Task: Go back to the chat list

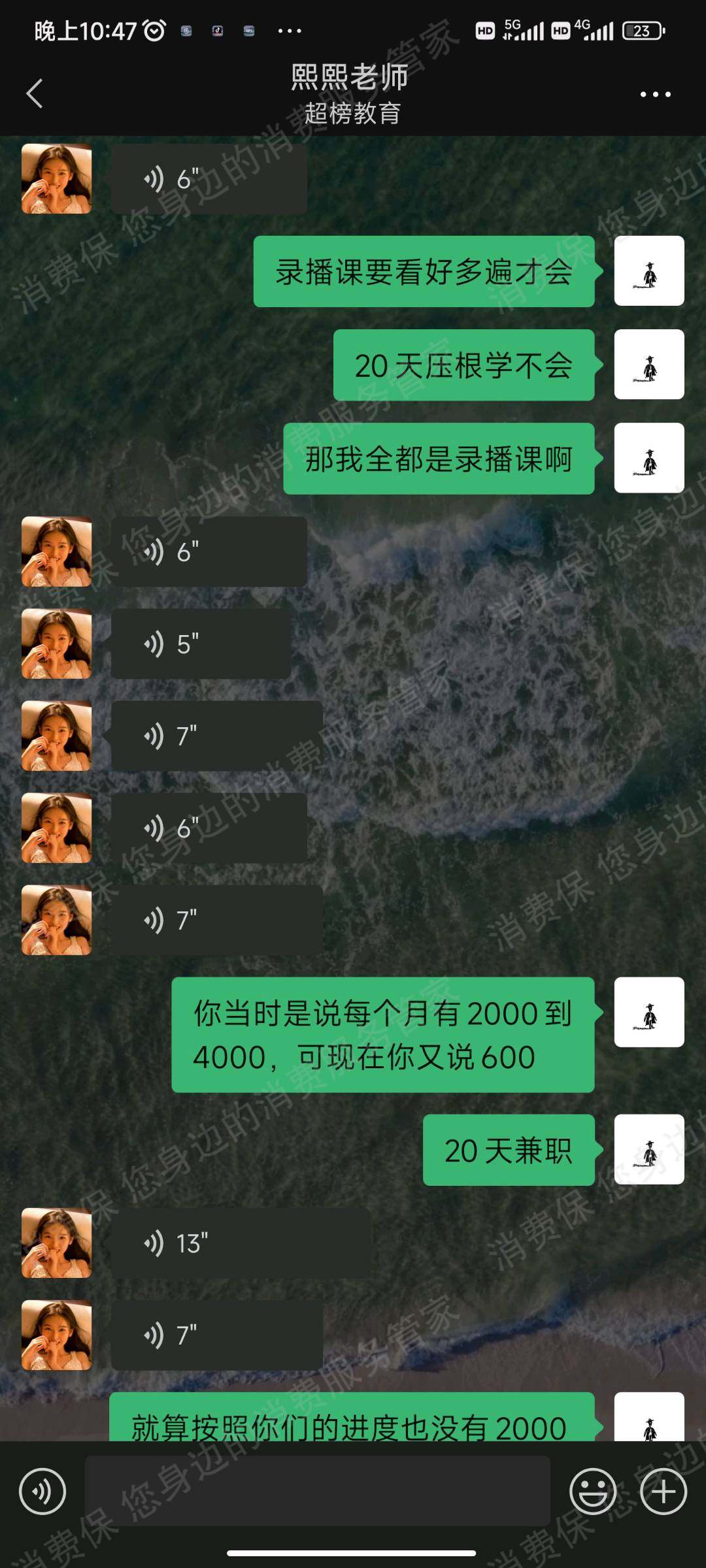Action: 35,93
